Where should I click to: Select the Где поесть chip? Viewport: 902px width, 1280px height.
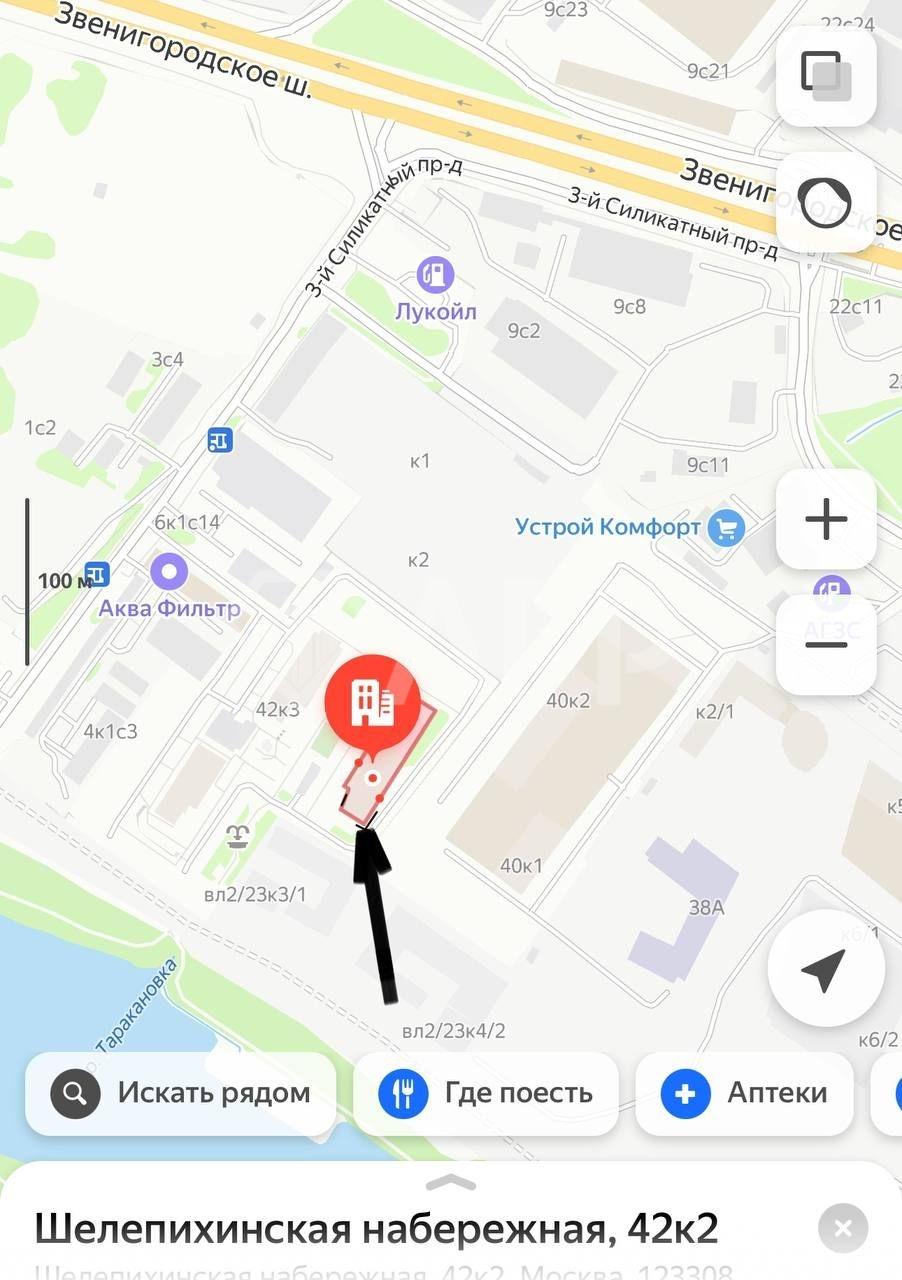click(x=486, y=1093)
